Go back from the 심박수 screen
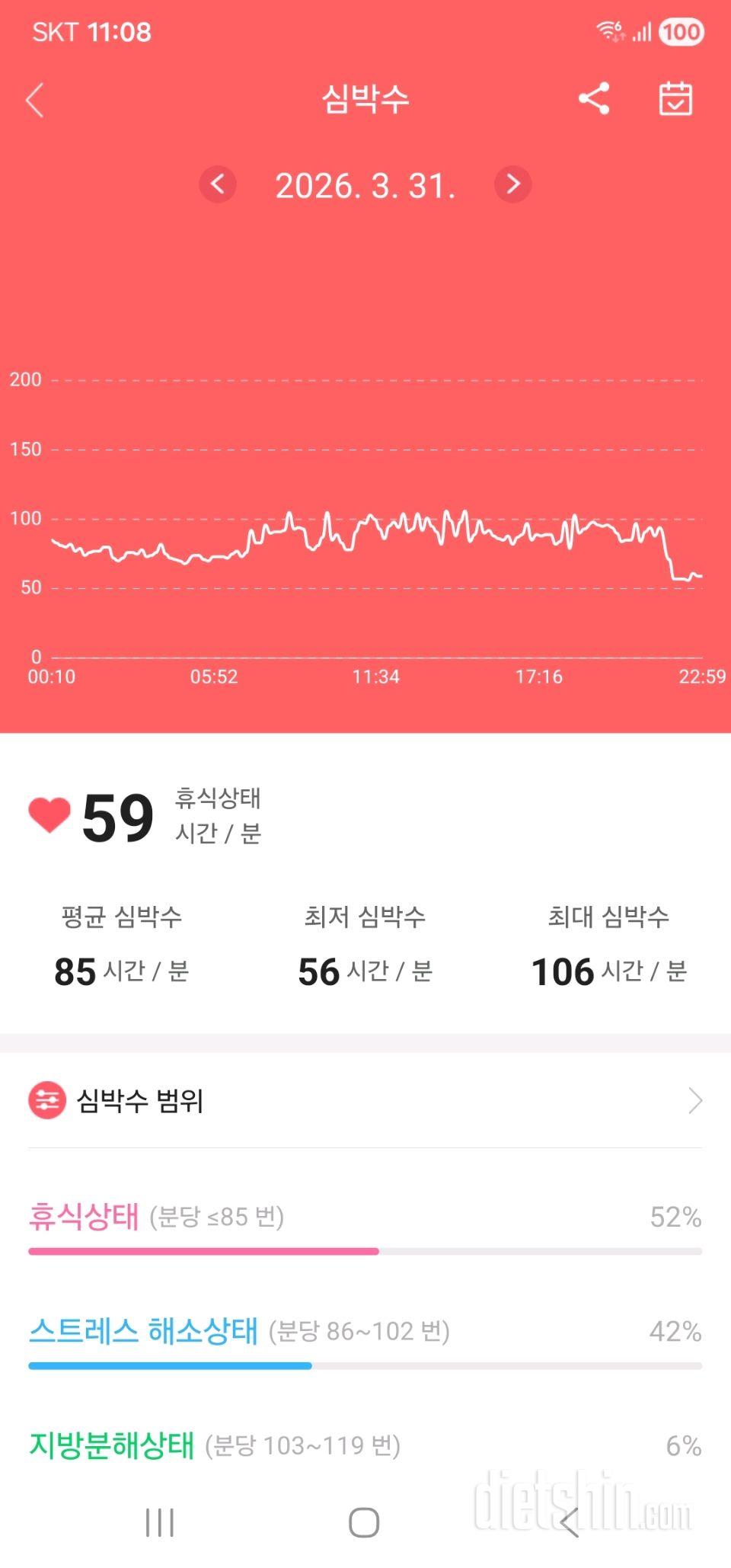This screenshot has width=731, height=1568. pos(35,100)
